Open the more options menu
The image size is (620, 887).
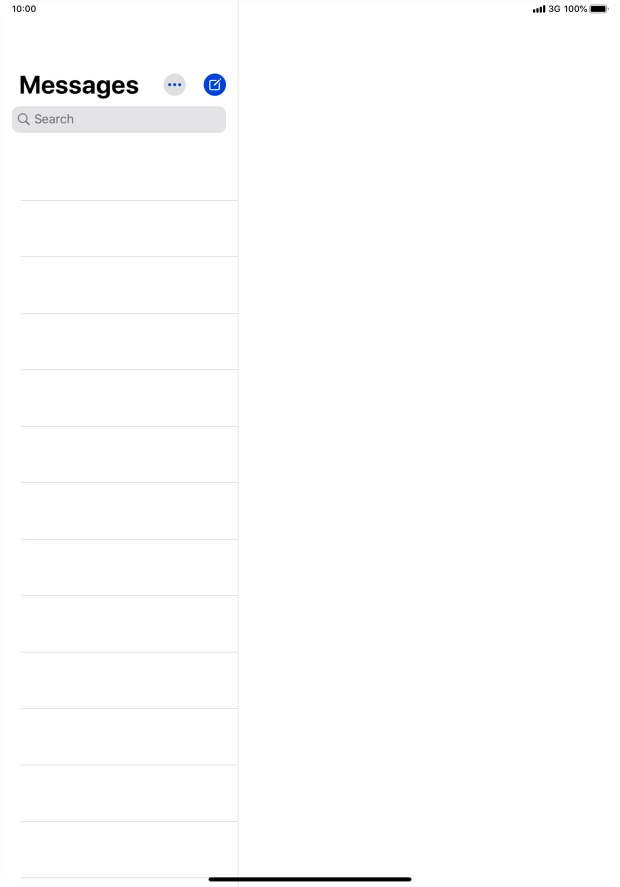(x=175, y=85)
